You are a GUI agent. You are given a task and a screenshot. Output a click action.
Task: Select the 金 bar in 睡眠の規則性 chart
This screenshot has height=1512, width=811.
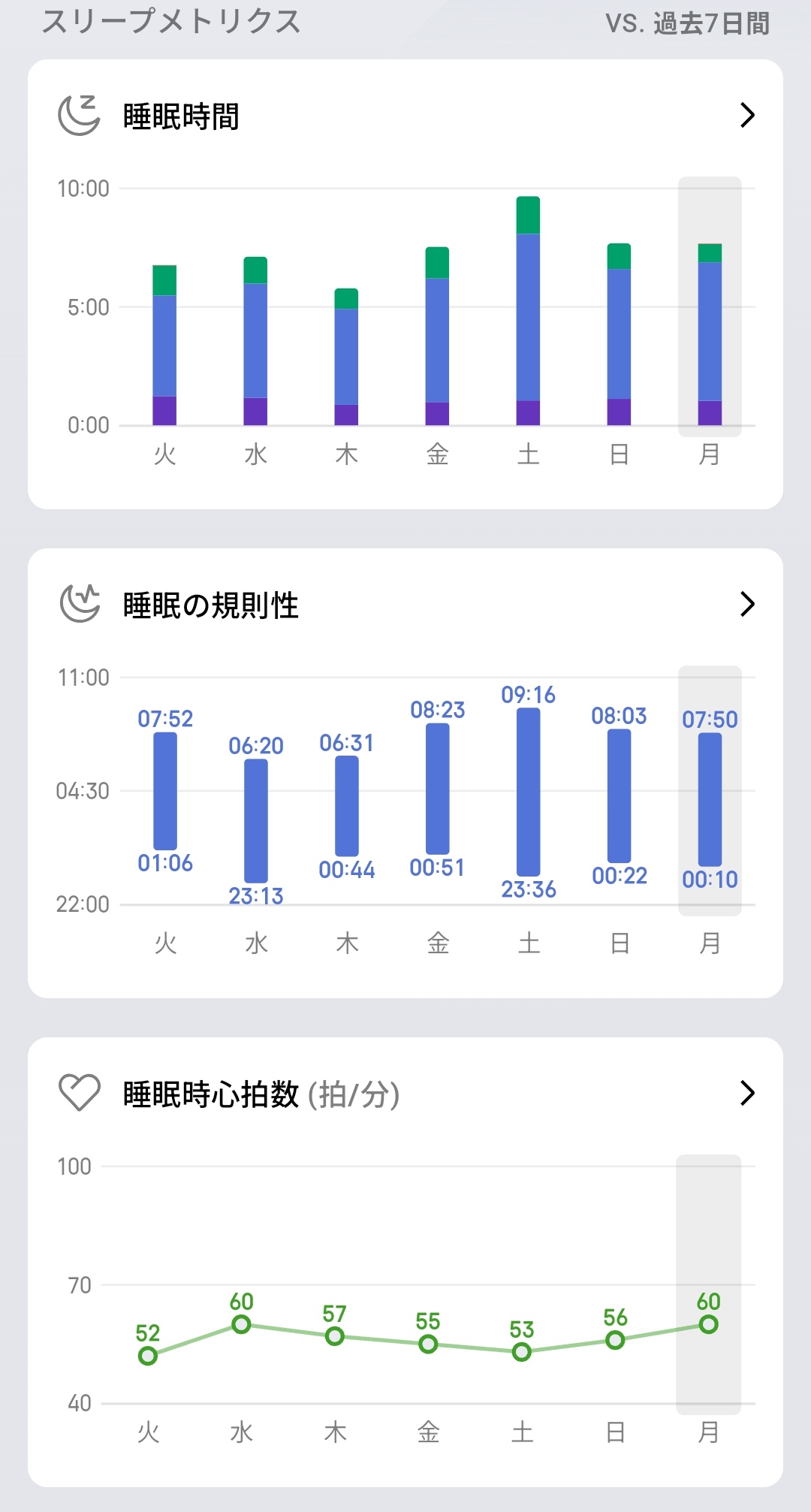(x=438, y=789)
